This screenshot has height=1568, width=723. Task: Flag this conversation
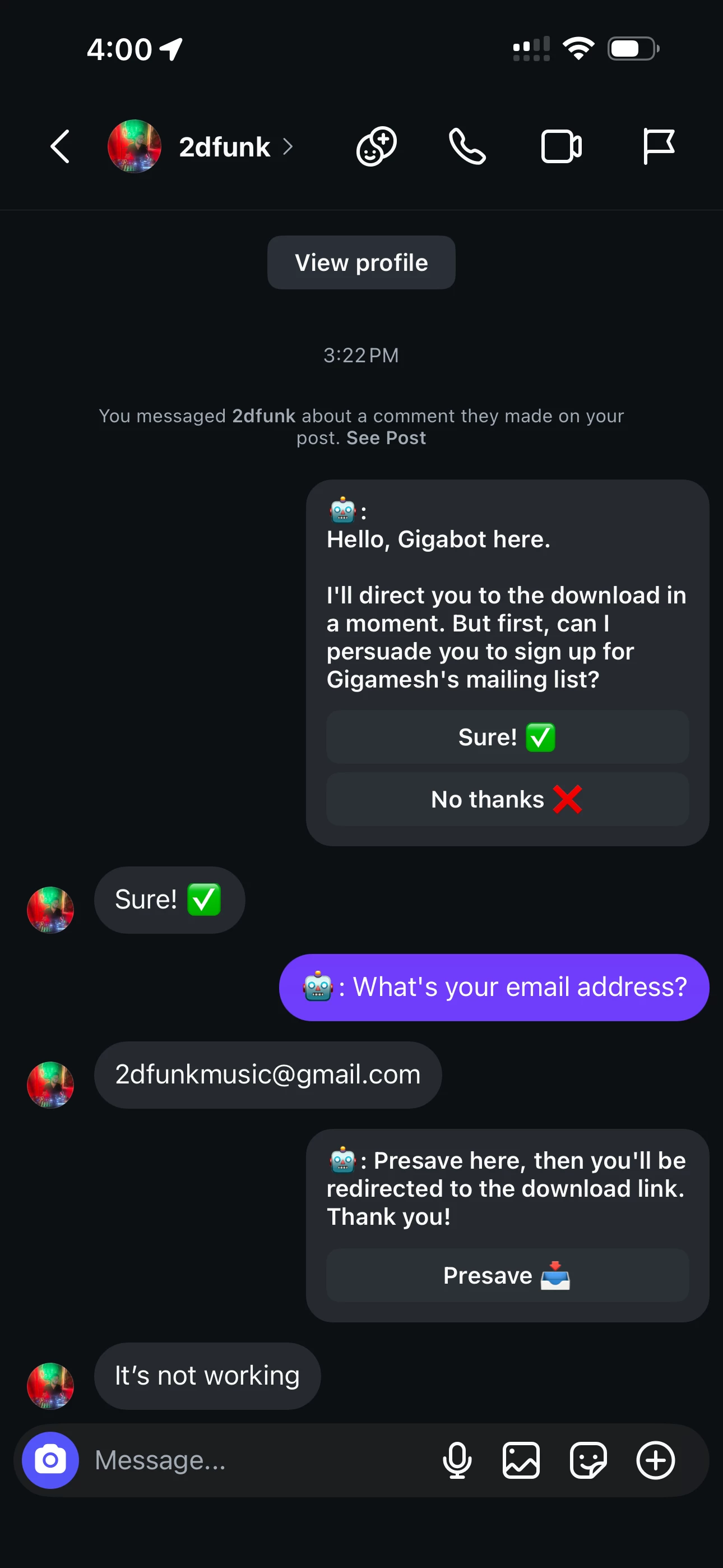658,147
